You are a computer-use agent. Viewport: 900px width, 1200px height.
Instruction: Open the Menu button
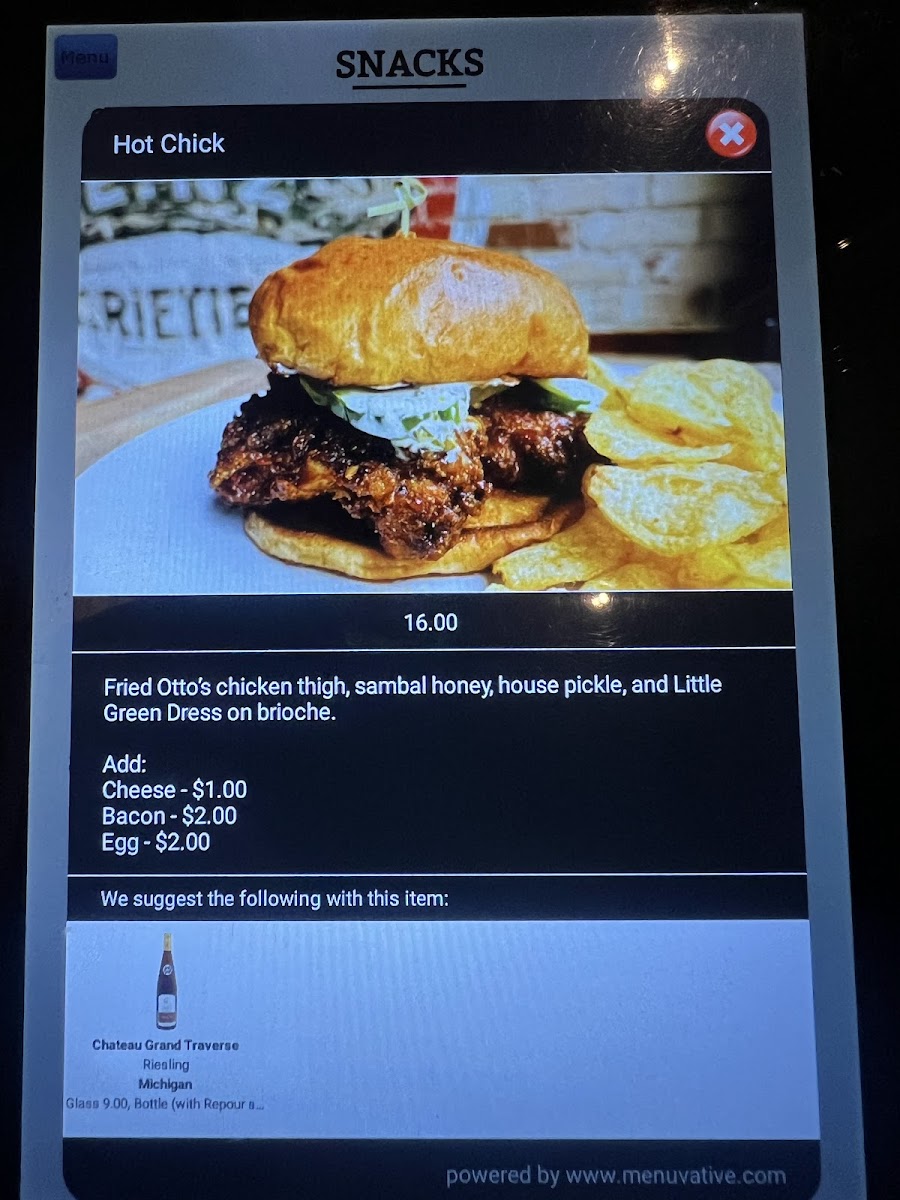pos(85,57)
